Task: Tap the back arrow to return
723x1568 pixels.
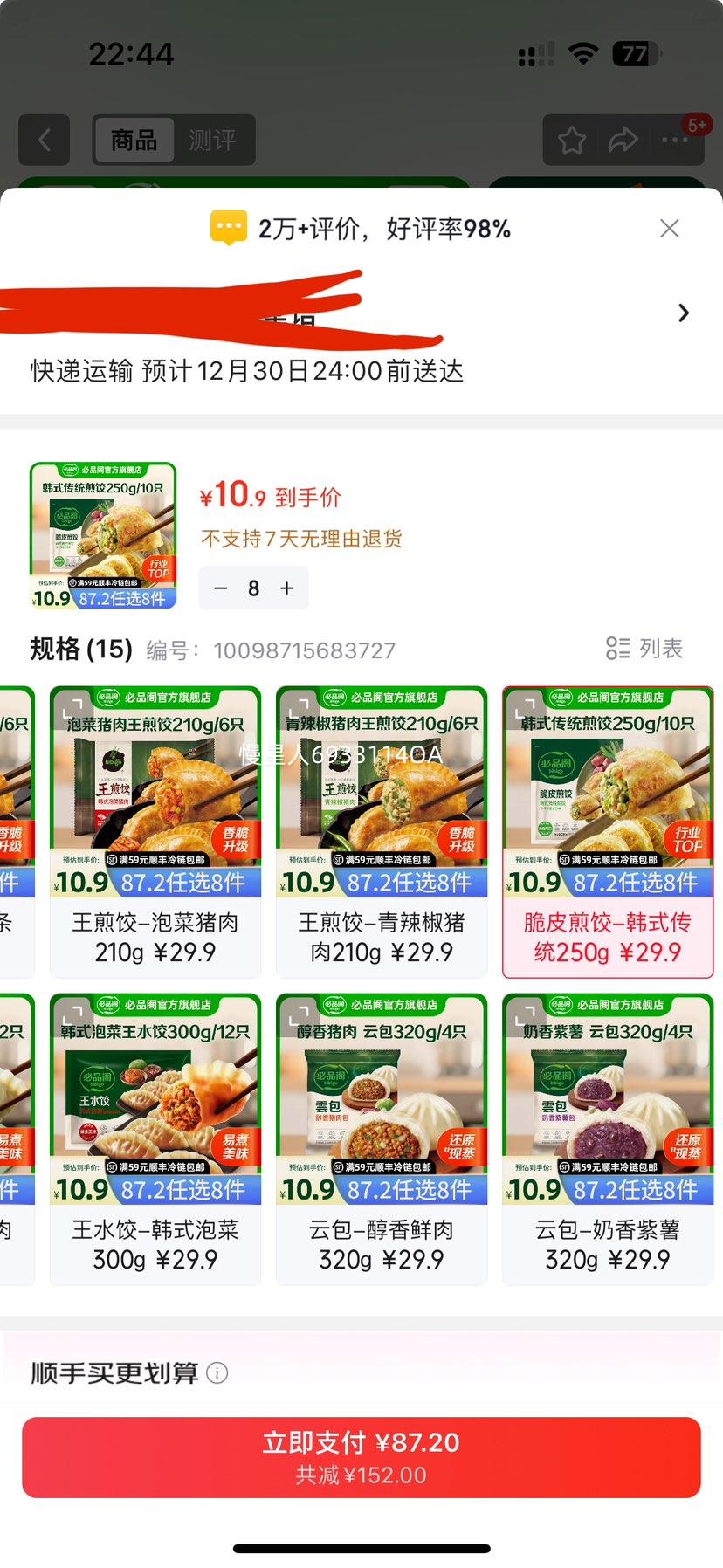Action: click(x=44, y=140)
